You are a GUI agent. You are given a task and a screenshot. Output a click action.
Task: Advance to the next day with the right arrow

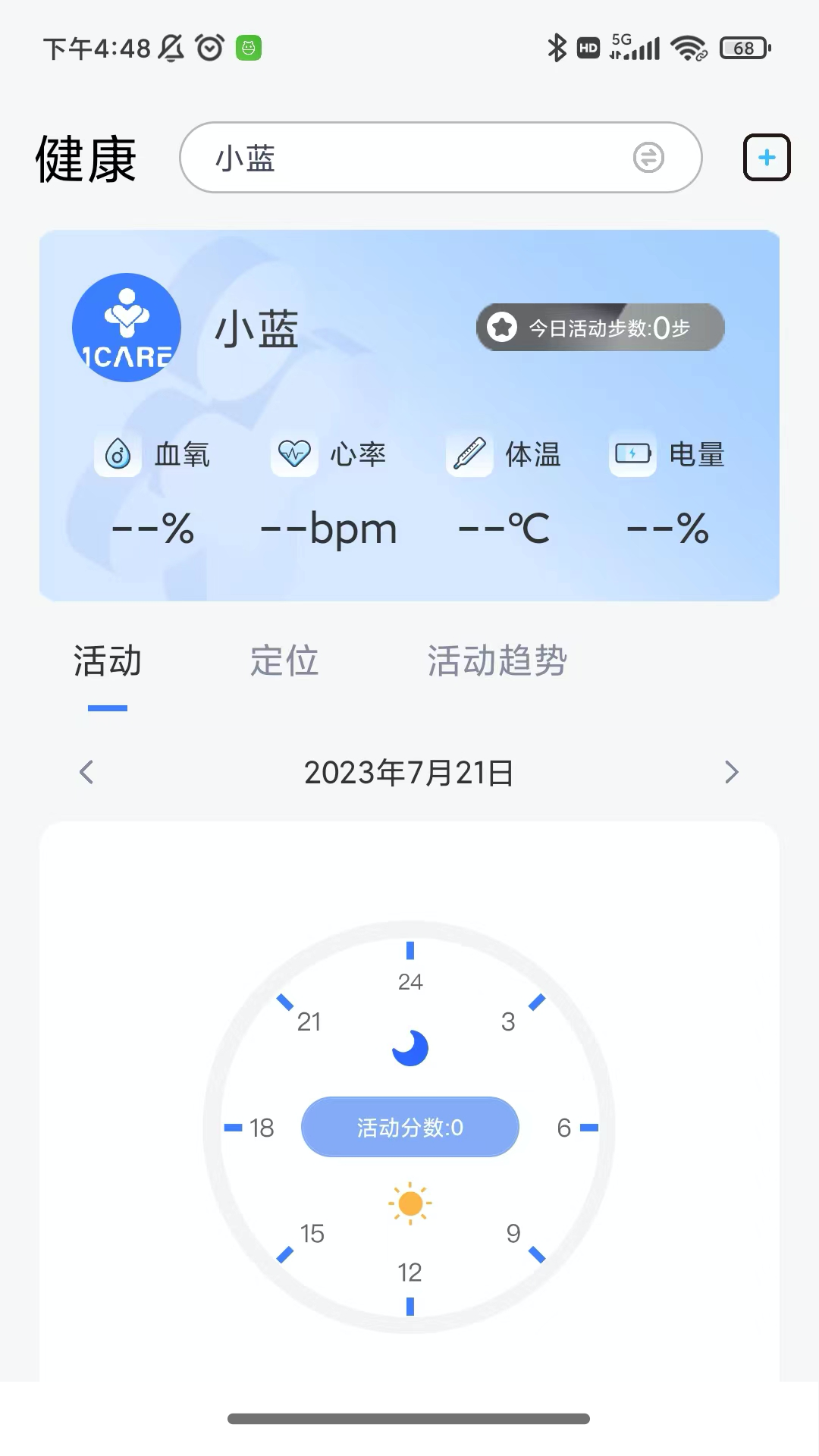733,772
